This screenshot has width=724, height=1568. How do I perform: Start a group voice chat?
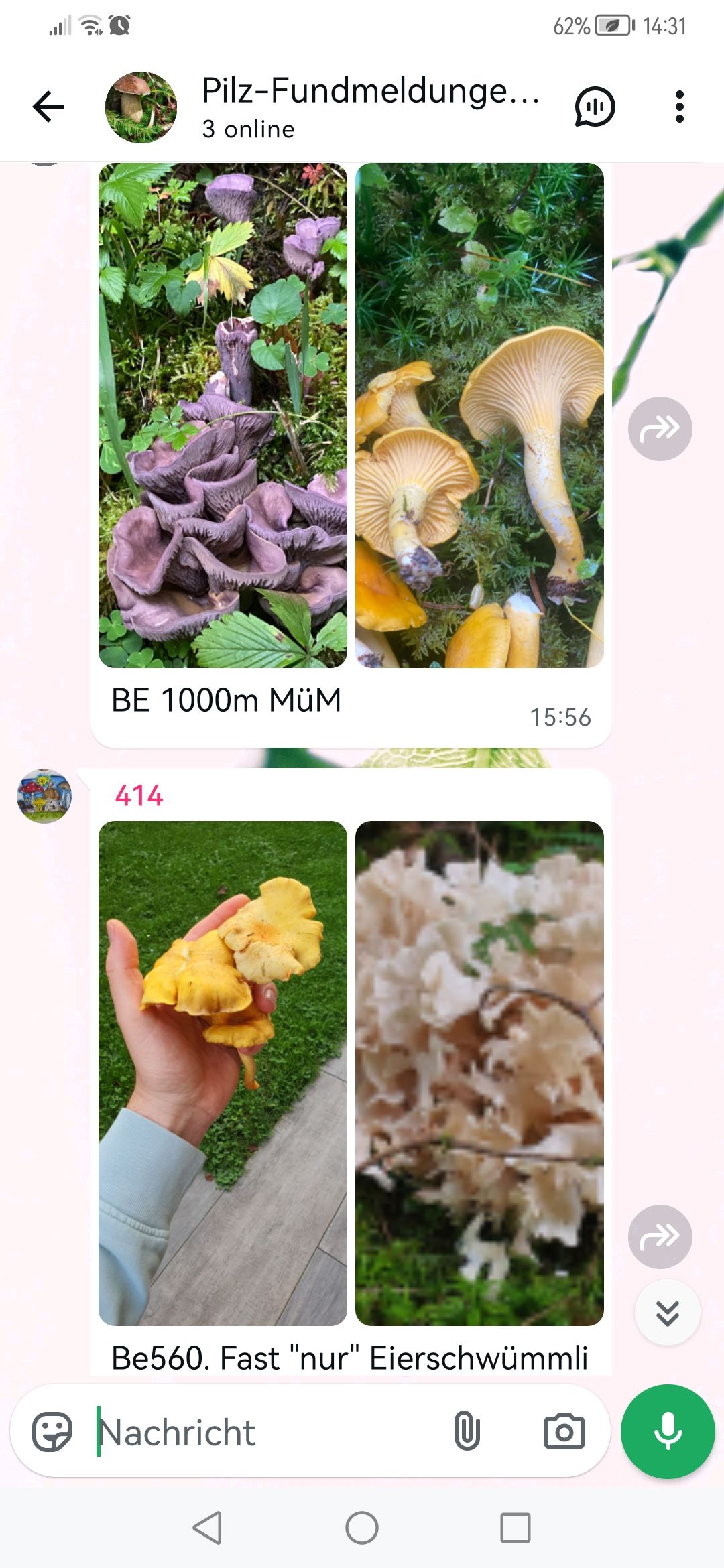pos(595,107)
